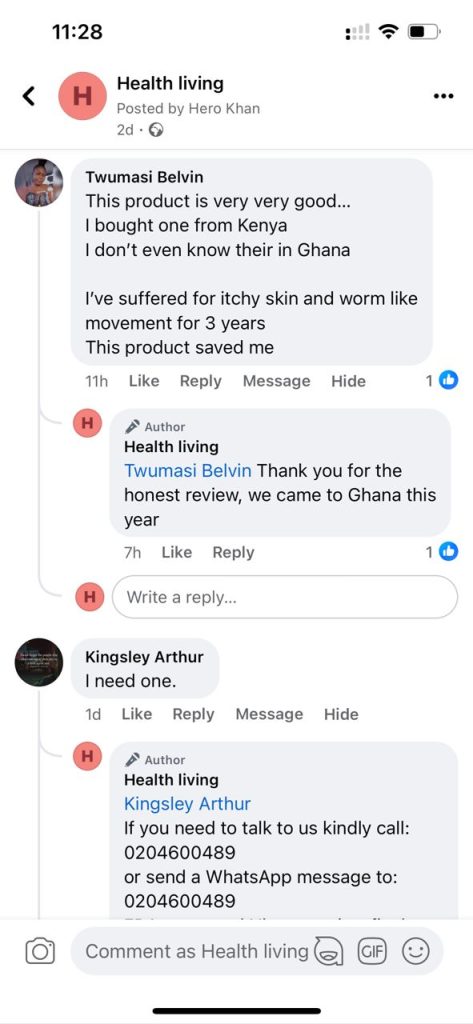Reply to Health living's 7h-old response

[233, 552]
